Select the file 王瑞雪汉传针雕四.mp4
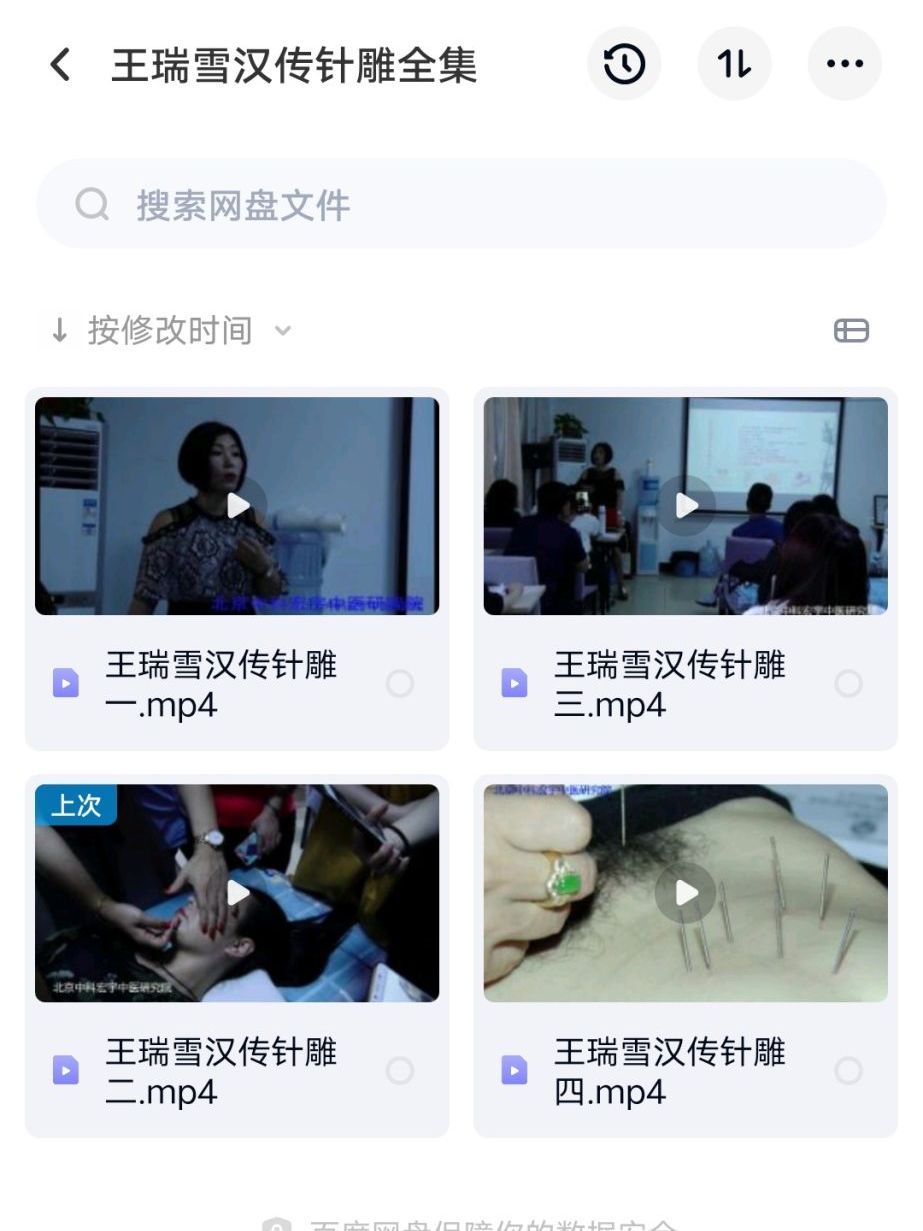The height and width of the screenshot is (1231, 923). pyautogui.click(x=848, y=1071)
